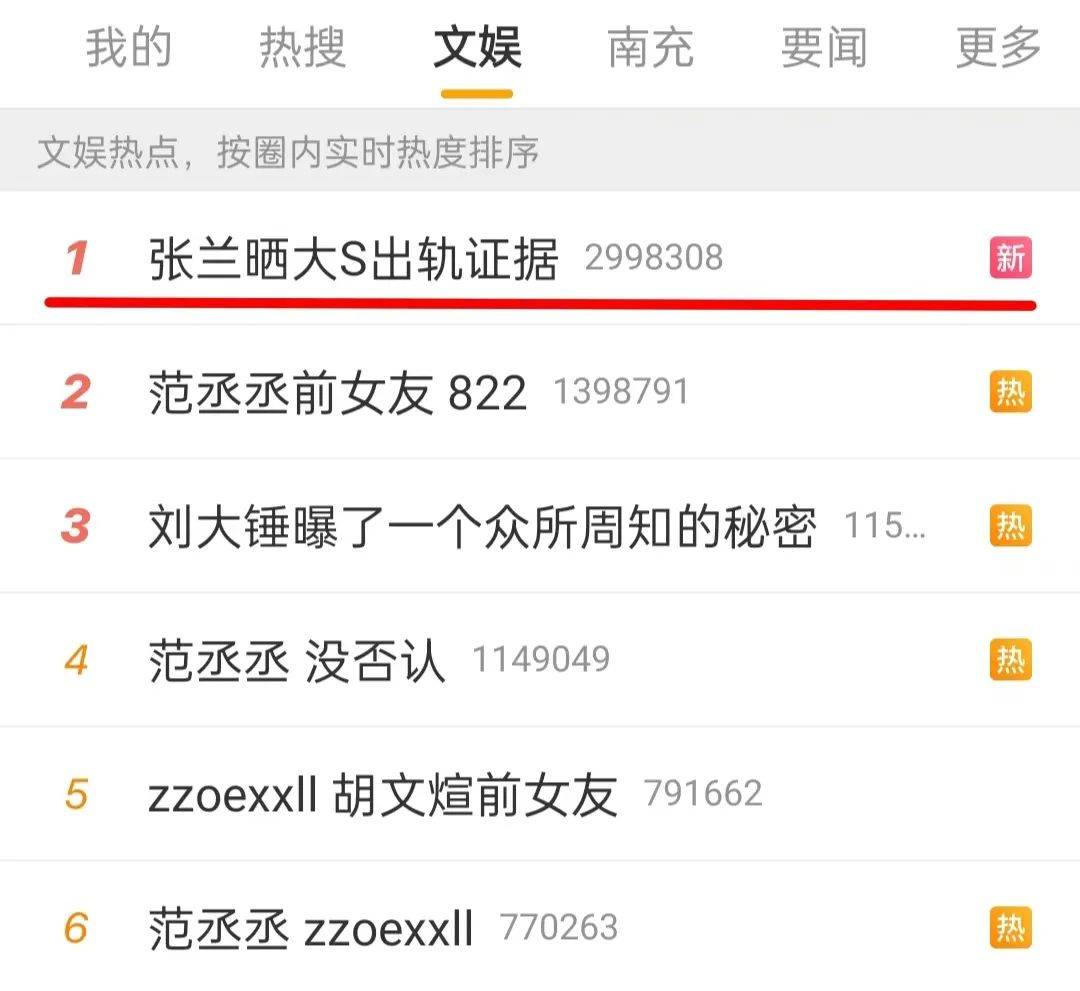The width and height of the screenshot is (1080, 991).
Task: Open the 更多 tab
Action: [x=998, y=47]
